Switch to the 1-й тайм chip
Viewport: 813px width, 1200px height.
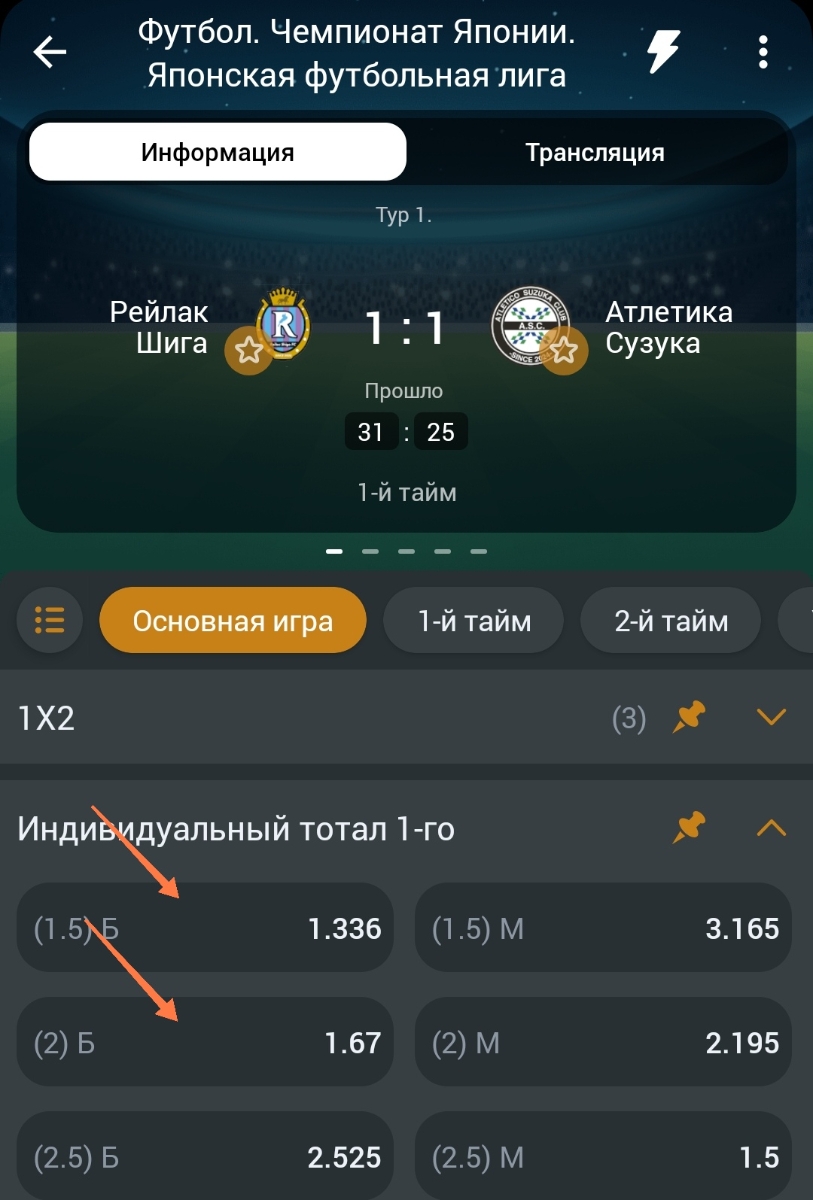pos(474,621)
